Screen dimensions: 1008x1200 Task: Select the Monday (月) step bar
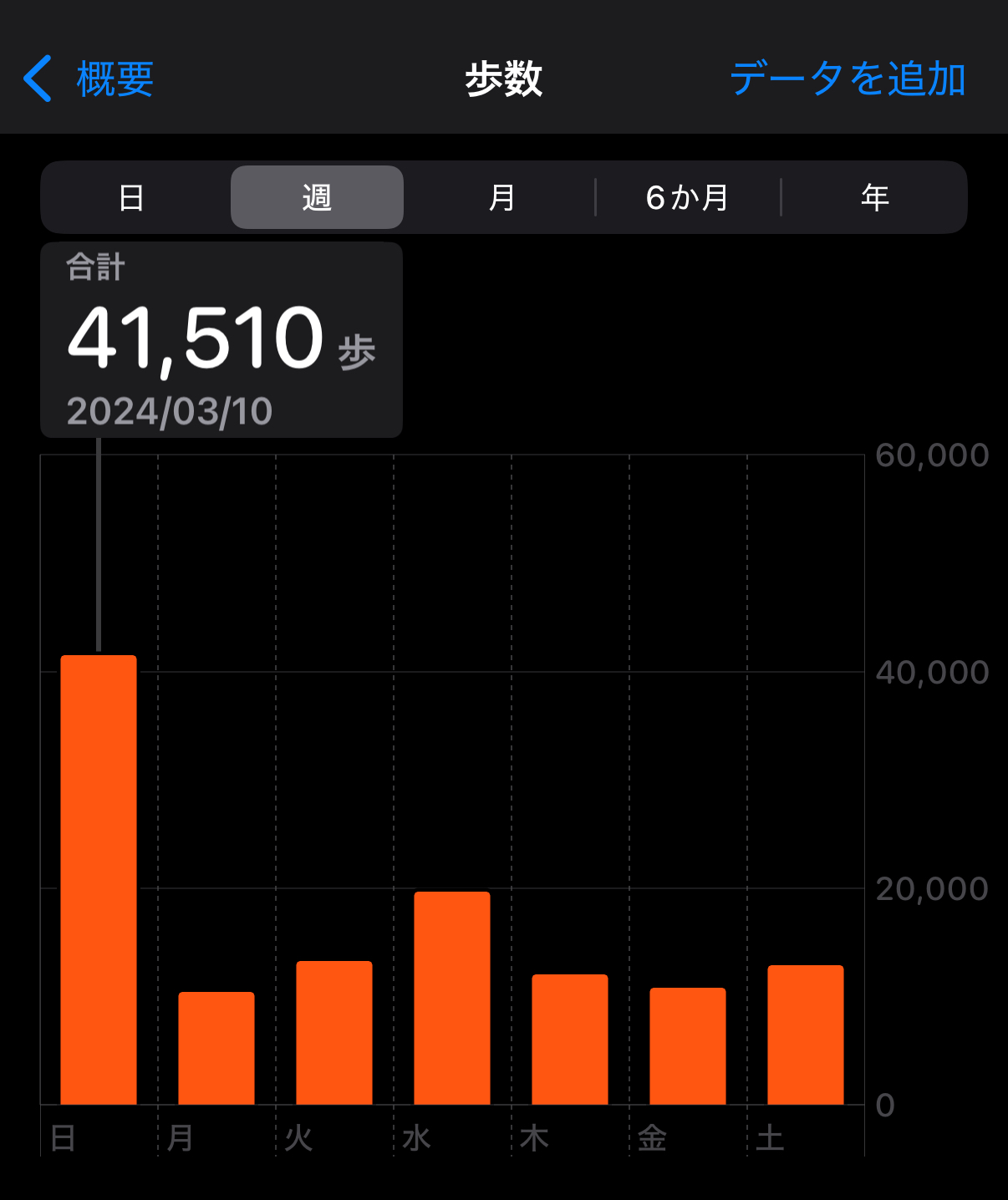pos(216,1048)
